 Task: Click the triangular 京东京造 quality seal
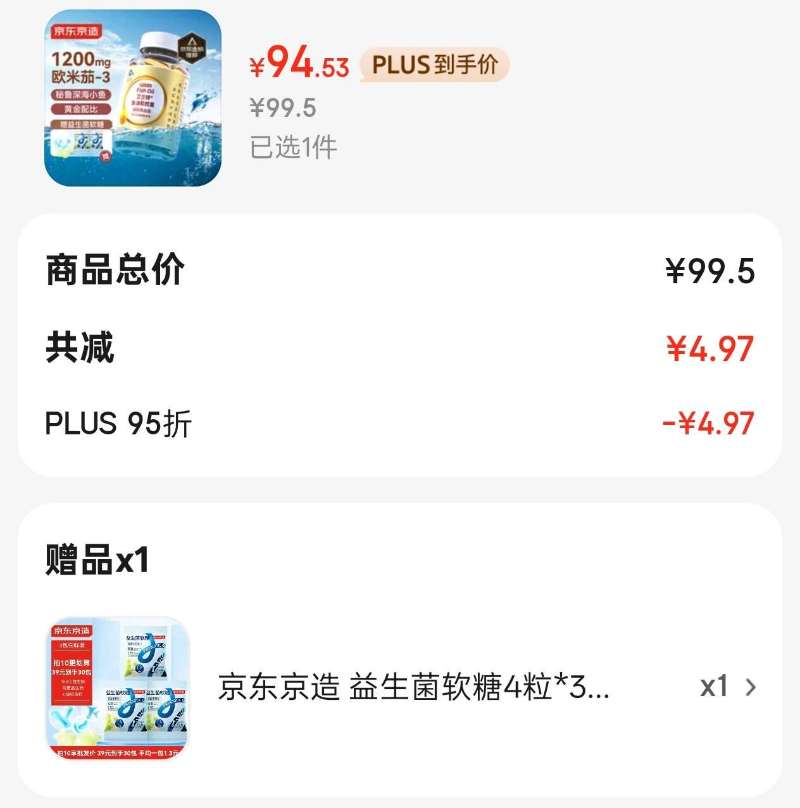click(x=193, y=48)
